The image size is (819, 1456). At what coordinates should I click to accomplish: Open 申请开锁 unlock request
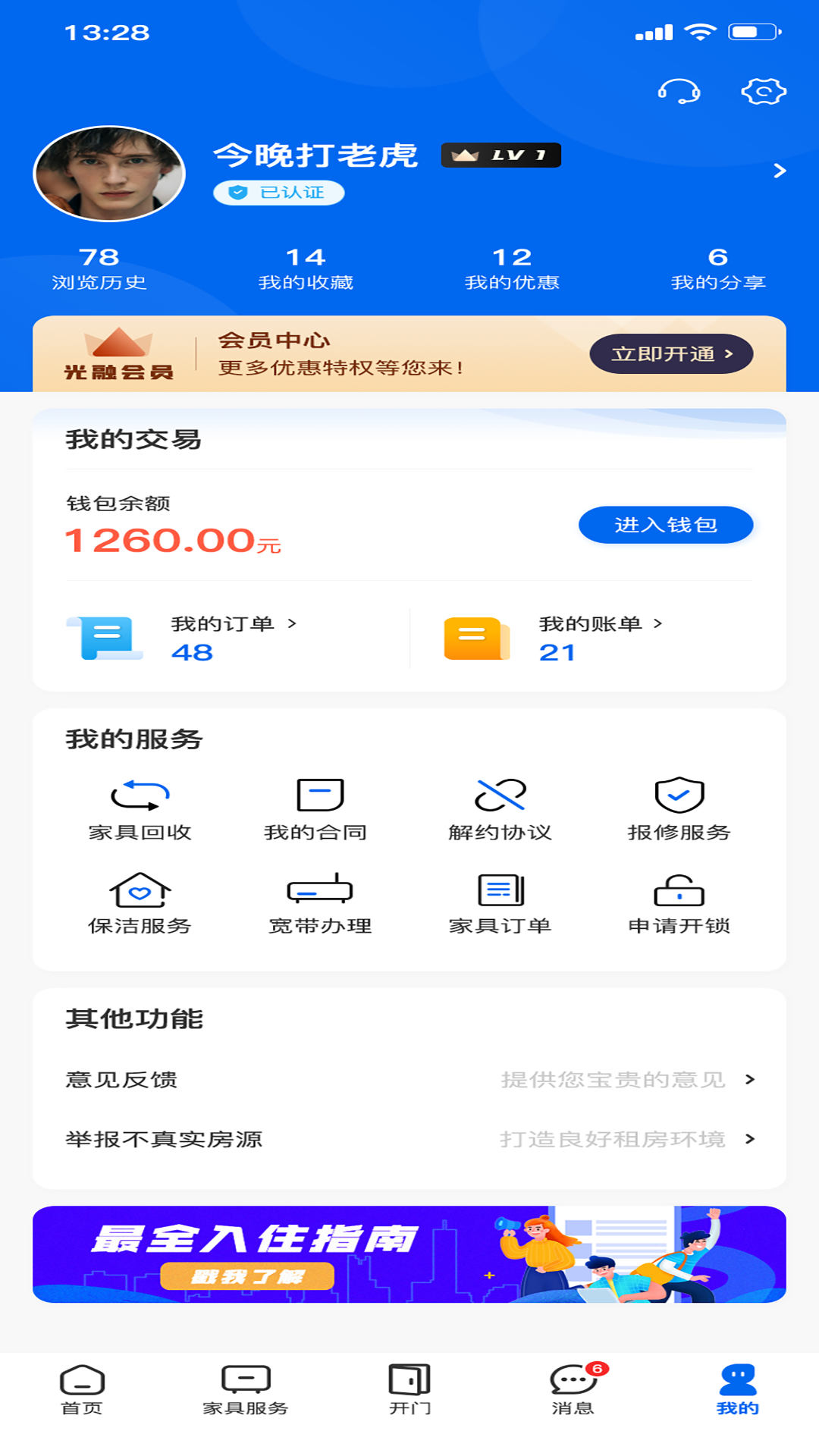tap(679, 903)
